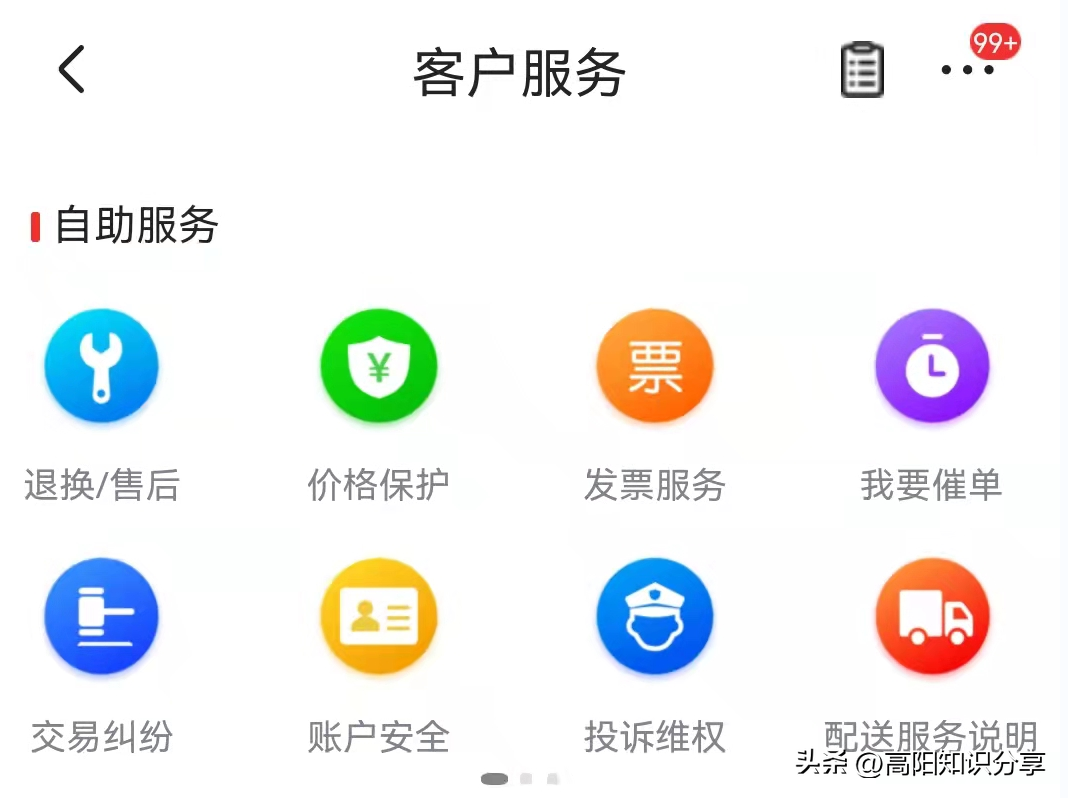Open 投诉维权 service

(654, 616)
